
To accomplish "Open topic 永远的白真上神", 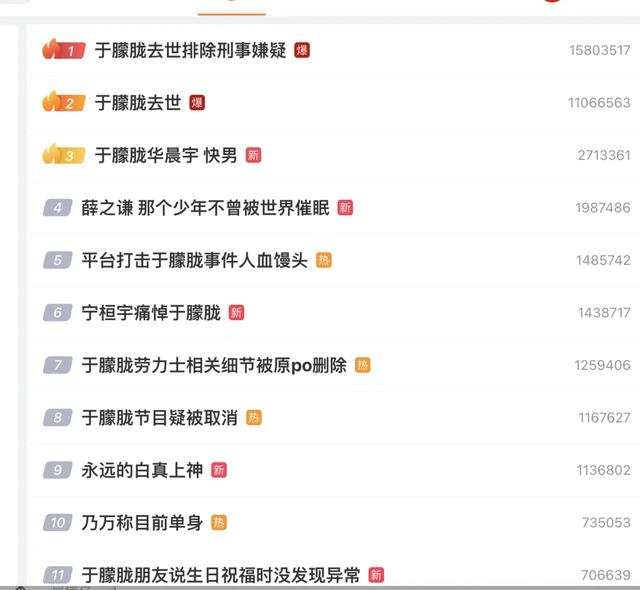I will [142, 470].
